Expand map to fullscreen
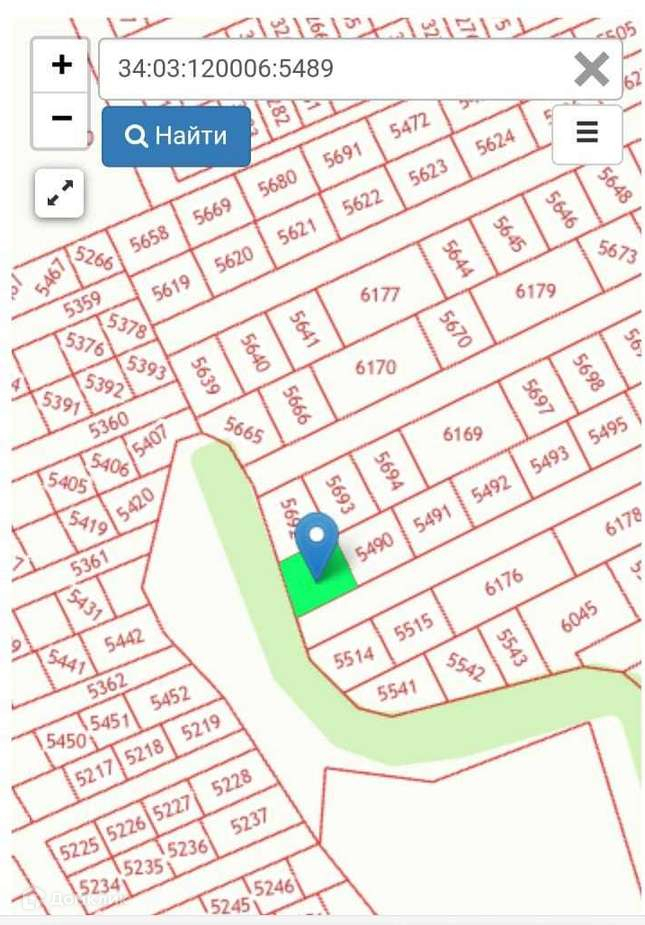Image resolution: width=645 pixels, height=925 pixels. pos(60,194)
